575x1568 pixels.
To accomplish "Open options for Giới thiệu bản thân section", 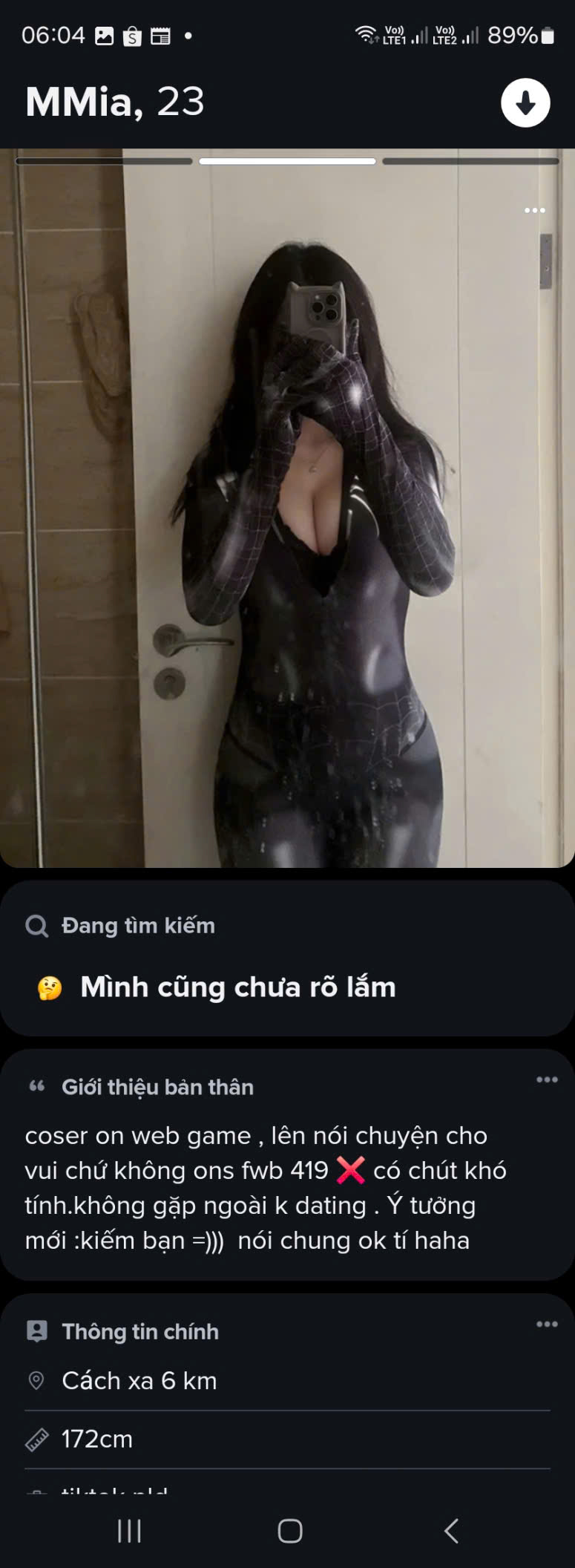I will [x=547, y=1079].
